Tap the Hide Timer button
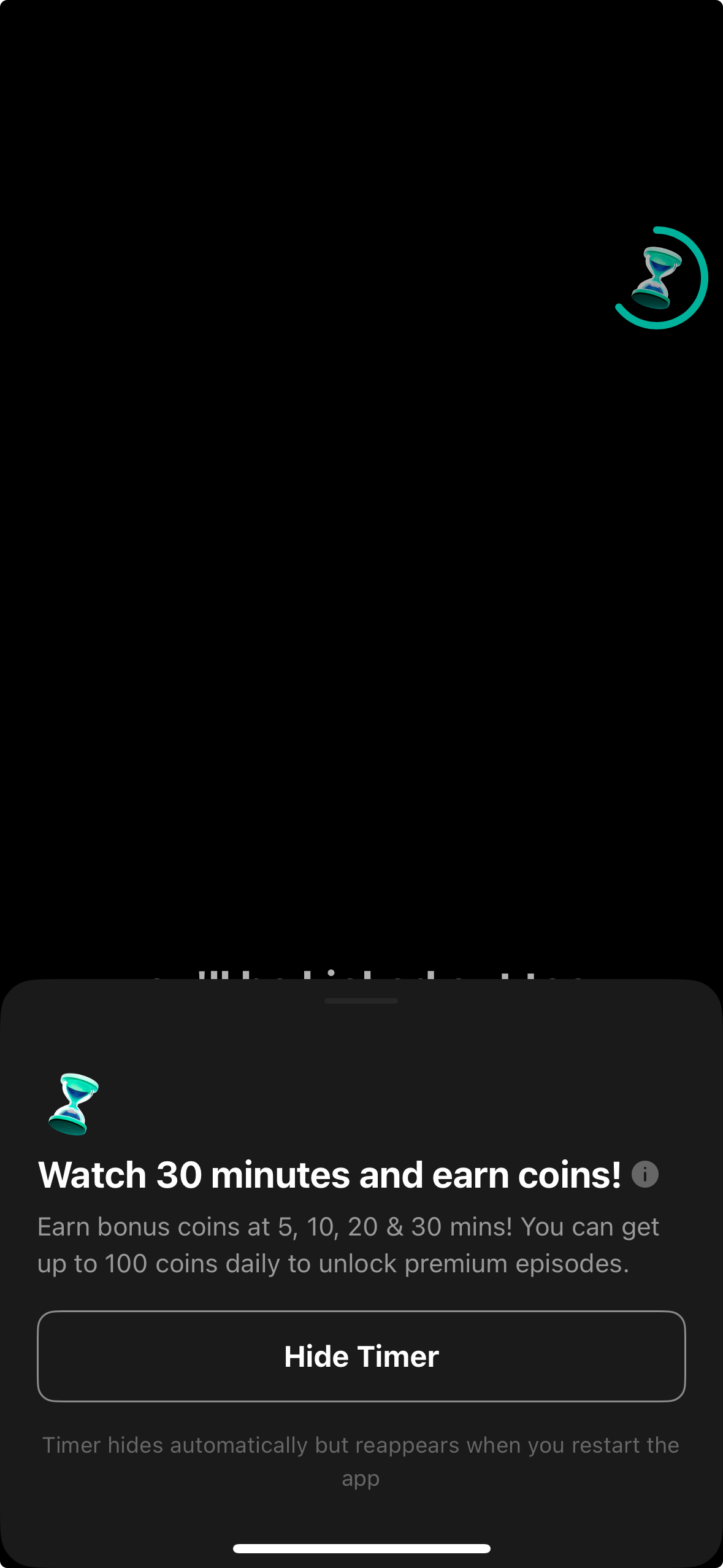The width and height of the screenshot is (723, 1568). 361,1356
